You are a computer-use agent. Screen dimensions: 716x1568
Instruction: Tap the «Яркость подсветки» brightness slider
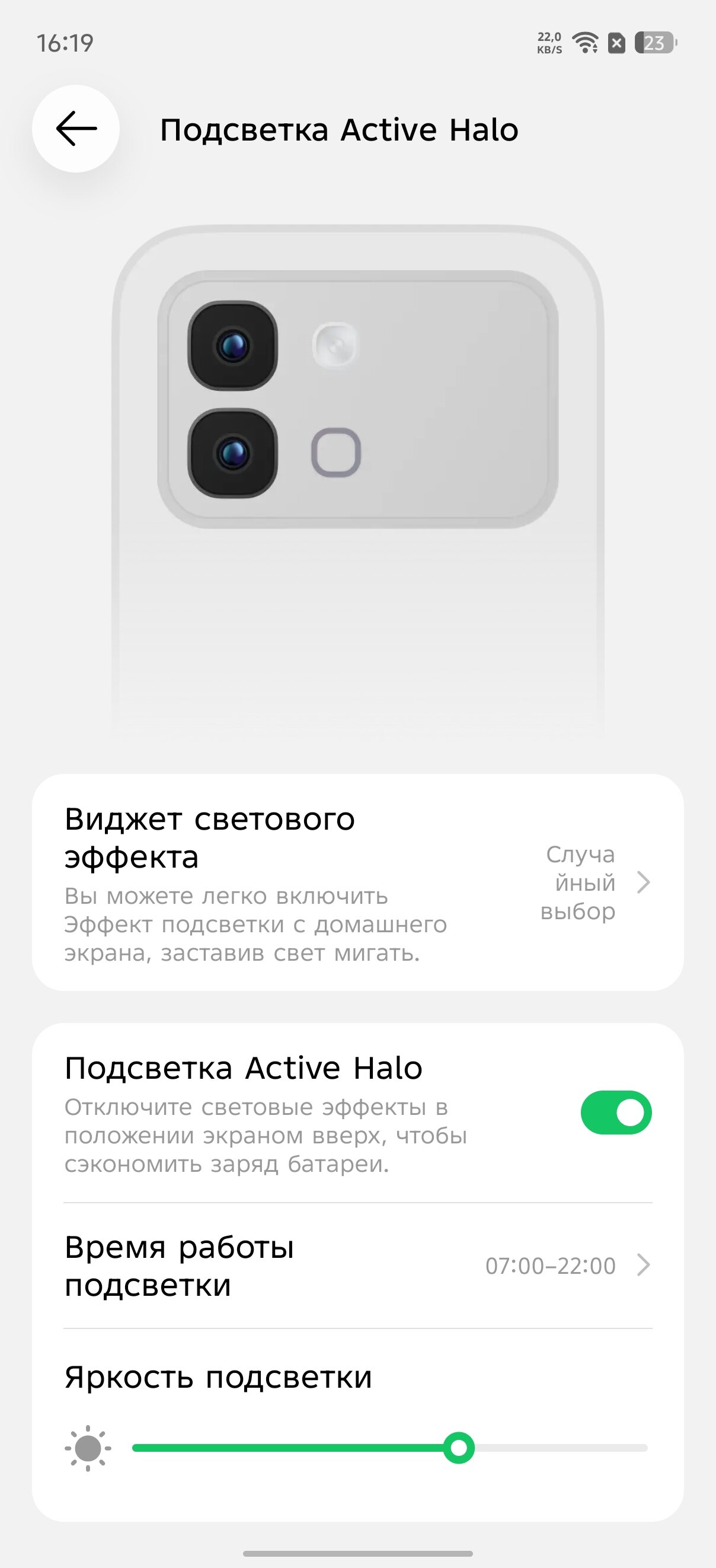[389, 1448]
